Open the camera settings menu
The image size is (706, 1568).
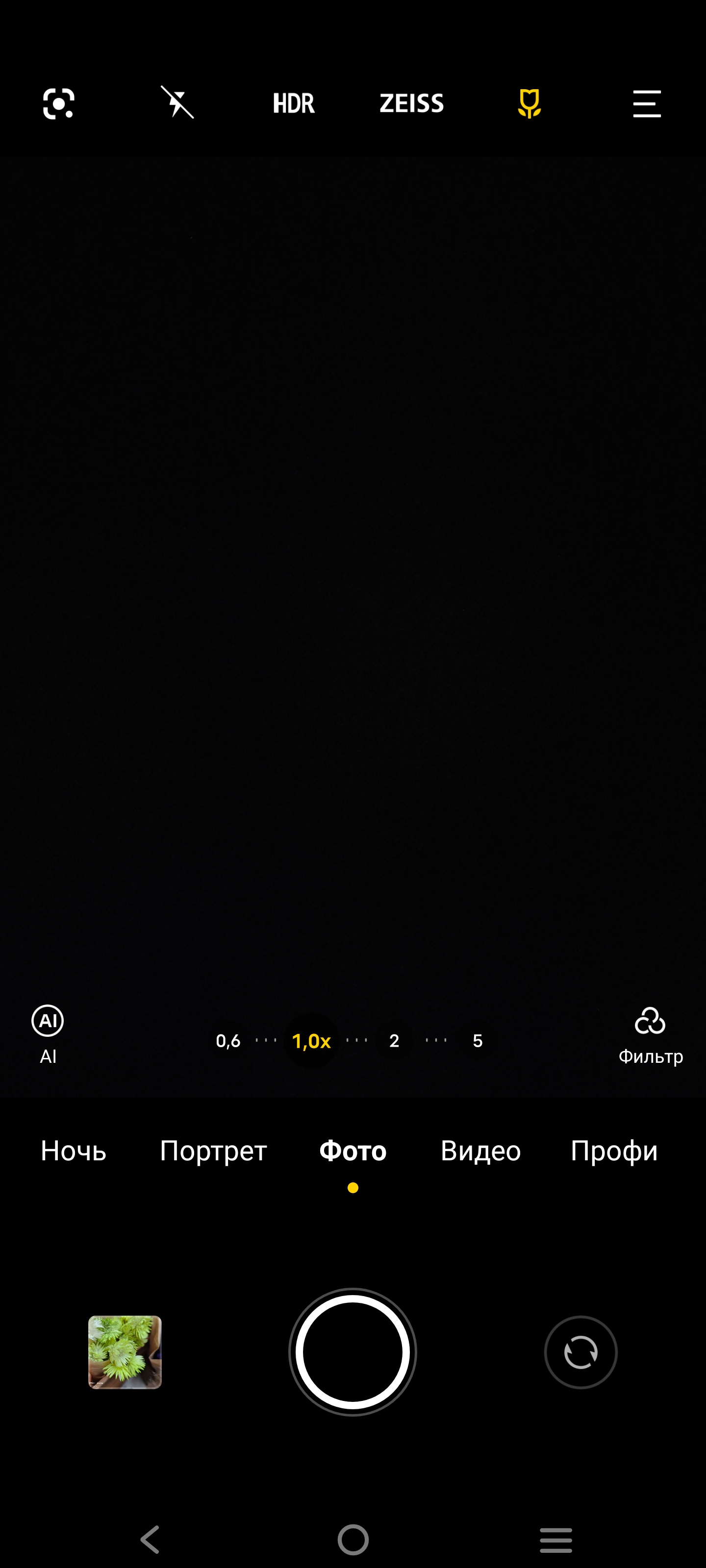[646, 103]
